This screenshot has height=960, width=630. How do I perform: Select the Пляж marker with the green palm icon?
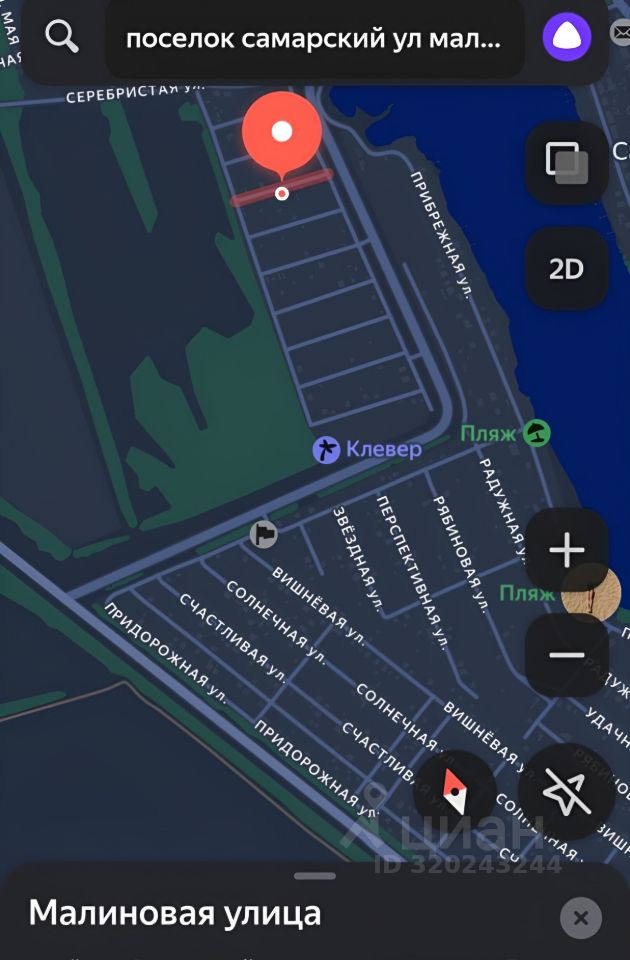[x=537, y=433]
